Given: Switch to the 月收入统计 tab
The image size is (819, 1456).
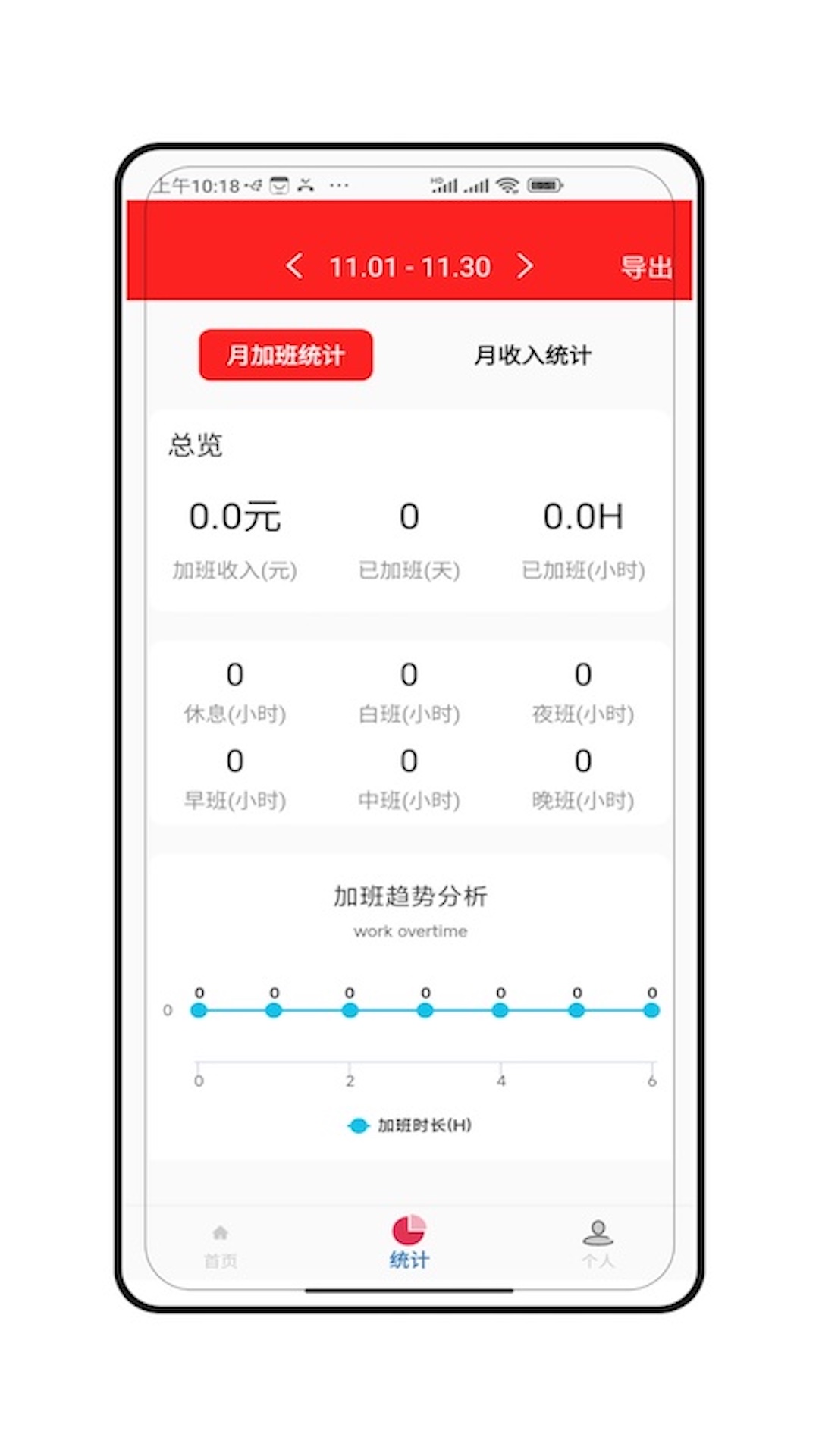Looking at the screenshot, I should [x=532, y=355].
